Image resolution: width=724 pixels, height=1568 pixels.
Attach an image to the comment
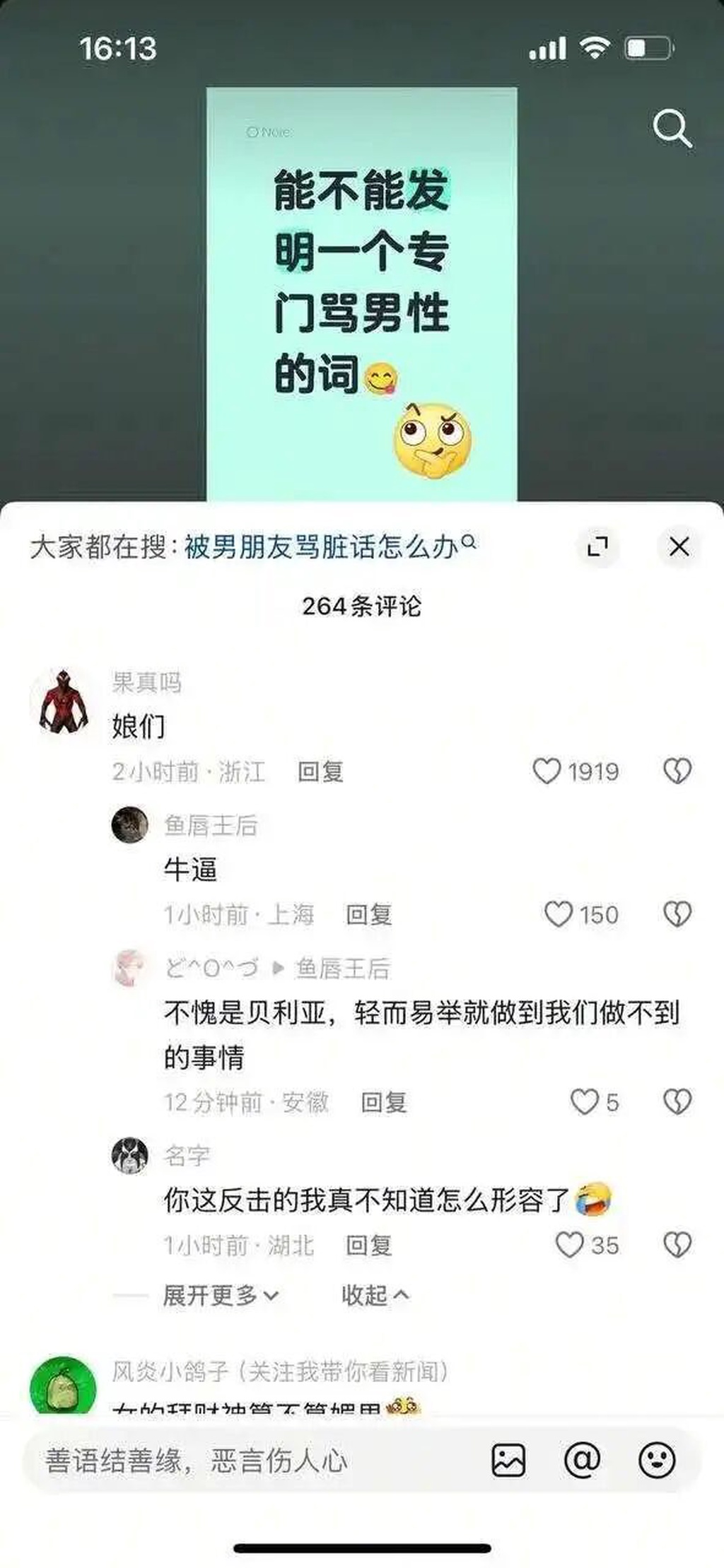tap(508, 1461)
